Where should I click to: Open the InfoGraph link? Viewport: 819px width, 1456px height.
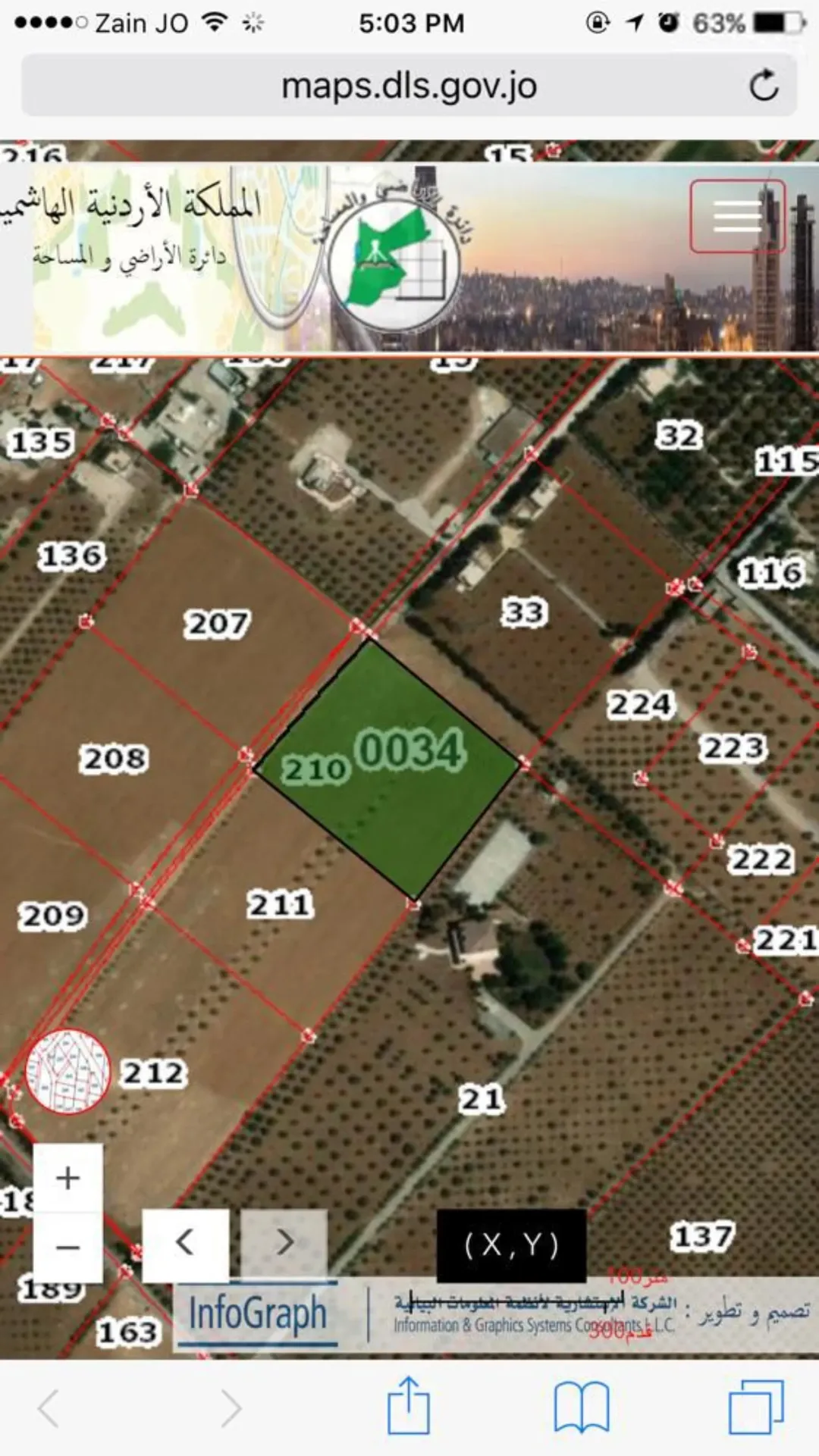257,1314
